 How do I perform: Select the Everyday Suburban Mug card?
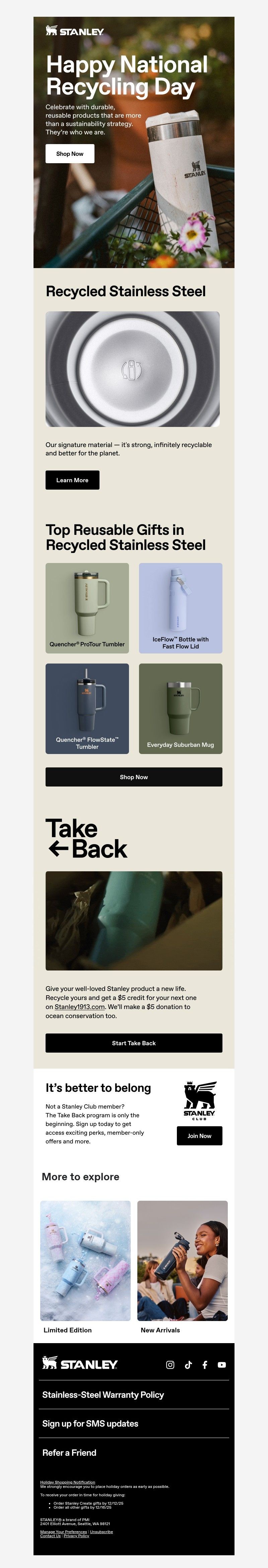[x=180, y=708]
